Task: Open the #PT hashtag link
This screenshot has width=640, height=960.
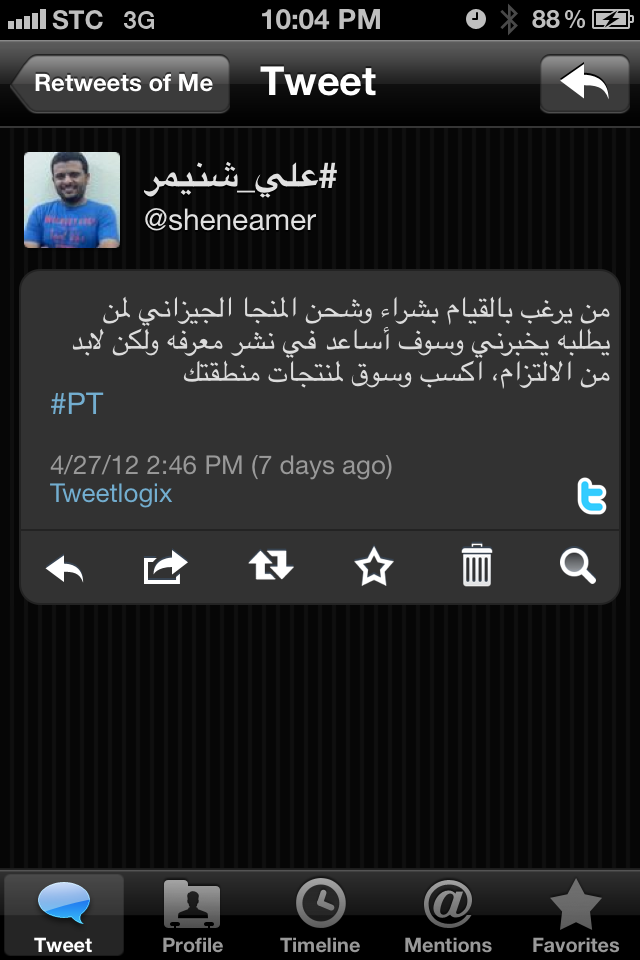Action: coord(77,405)
